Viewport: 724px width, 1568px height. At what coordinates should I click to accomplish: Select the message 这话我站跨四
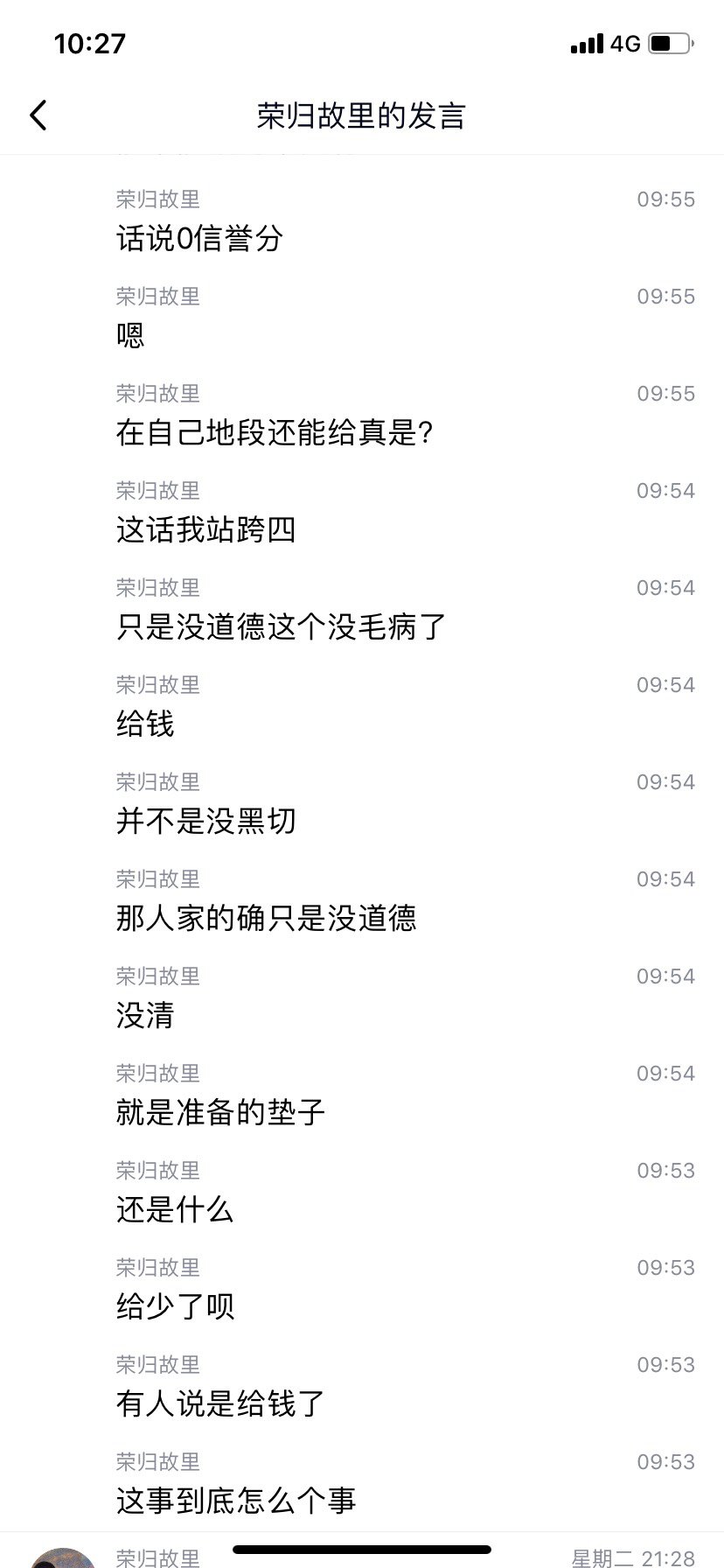tap(206, 529)
